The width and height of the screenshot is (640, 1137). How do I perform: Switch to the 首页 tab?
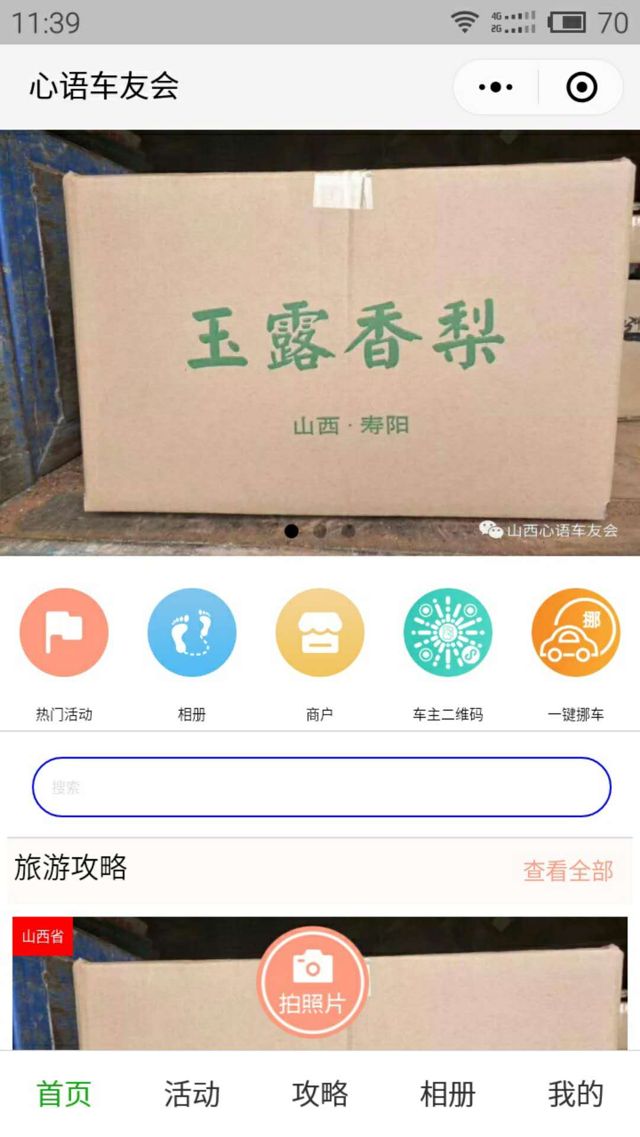point(64,1094)
